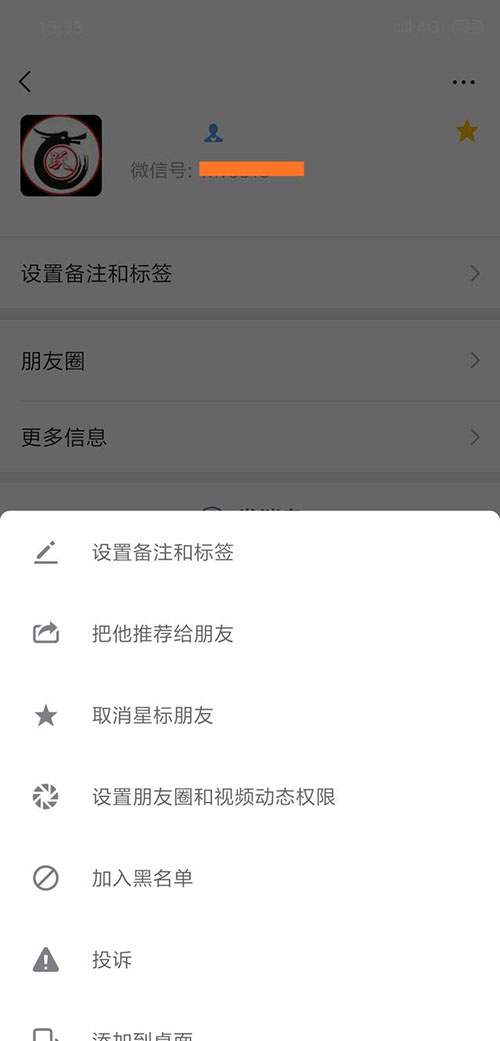Select 设置备注和标签 in the bottom sheet
Image resolution: width=500 pixels, height=1041 pixels.
[250, 552]
